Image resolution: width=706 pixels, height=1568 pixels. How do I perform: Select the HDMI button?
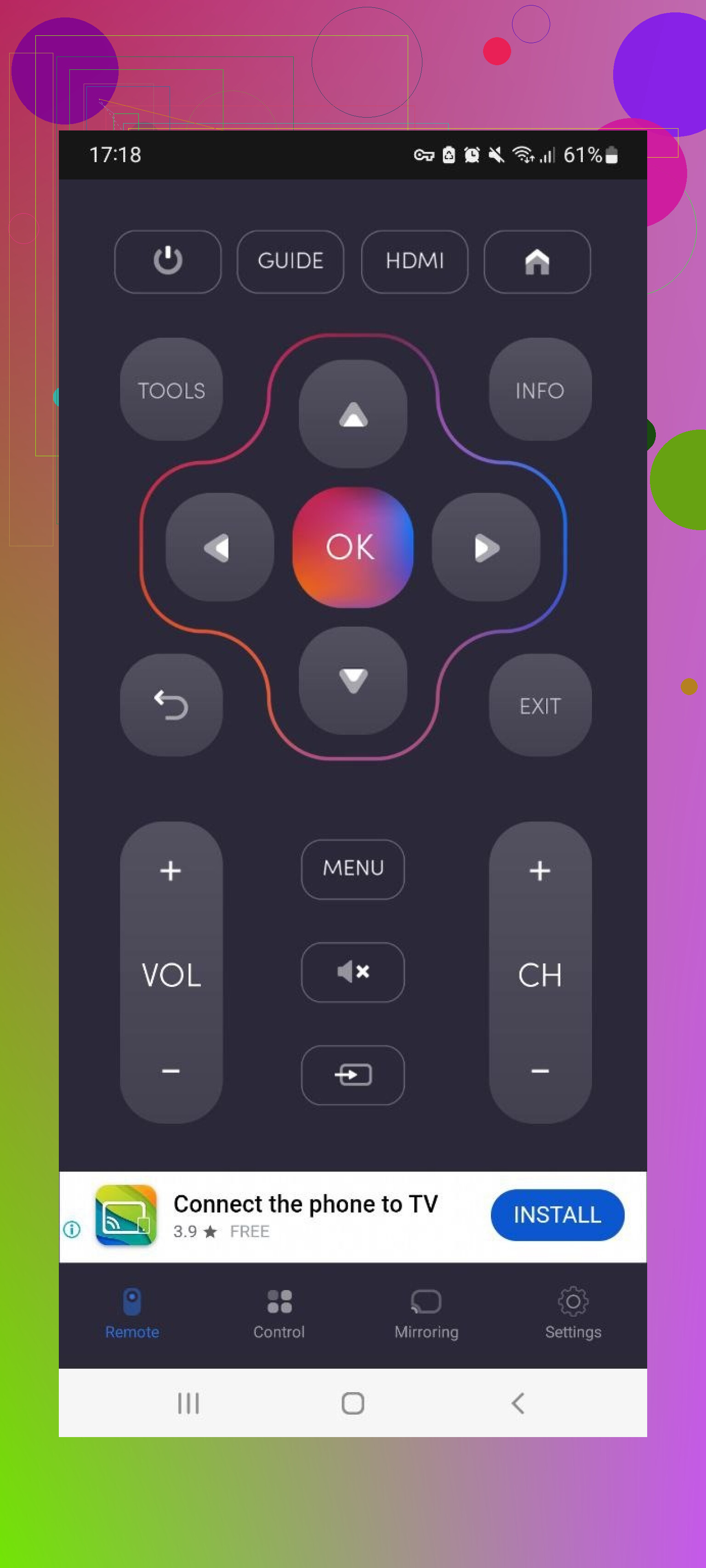[x=414, y=261]
